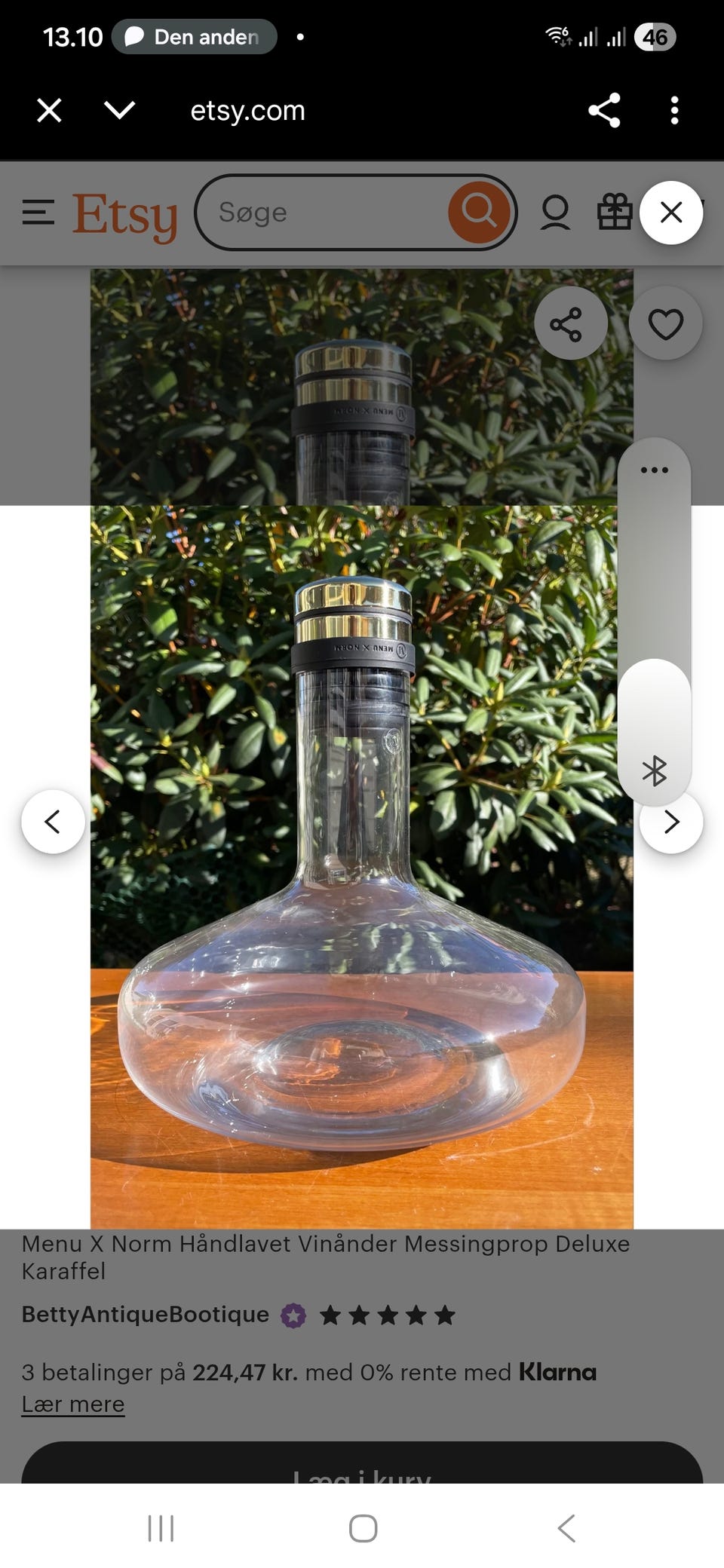
Task: Share the page from the browser bar
Action: (x=604, y=111)
